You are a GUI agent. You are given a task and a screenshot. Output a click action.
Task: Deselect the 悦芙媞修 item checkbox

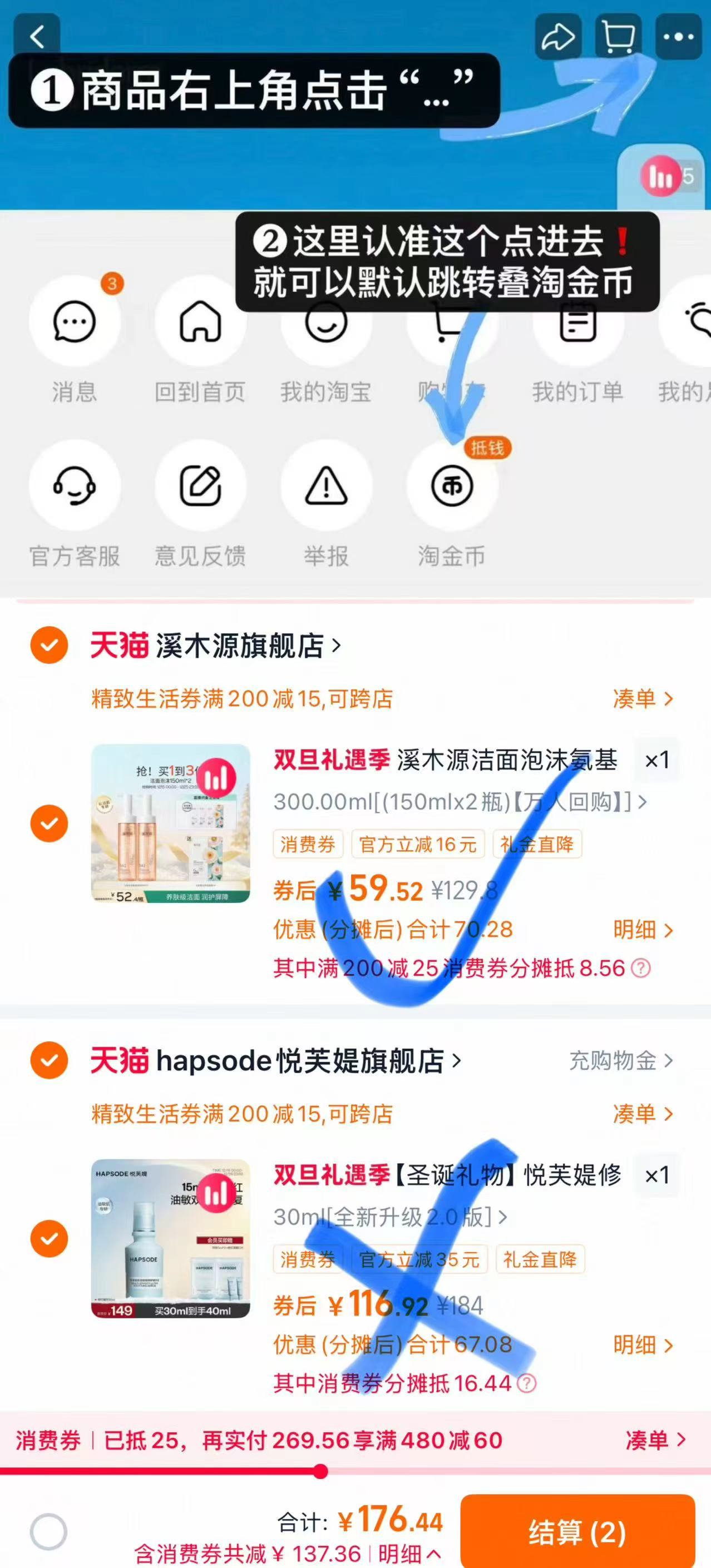point(49,1239)
